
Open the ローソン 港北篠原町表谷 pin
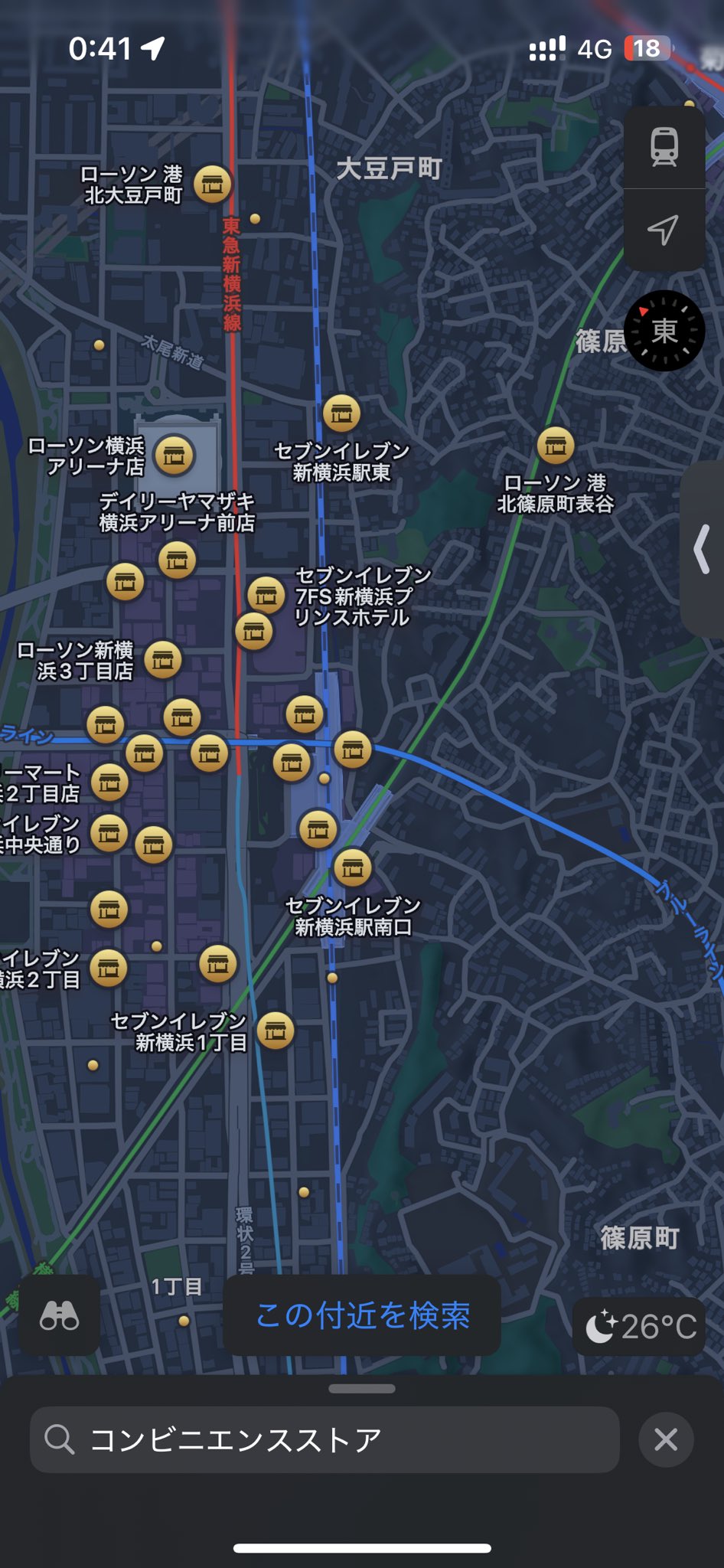556,445
